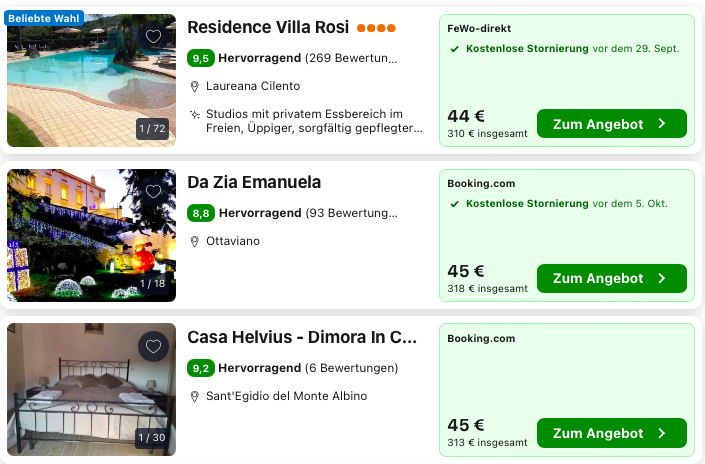View Da Zia Emanuela photo gallery
This screenshot has height=464, width=705.
coord(91,235)
